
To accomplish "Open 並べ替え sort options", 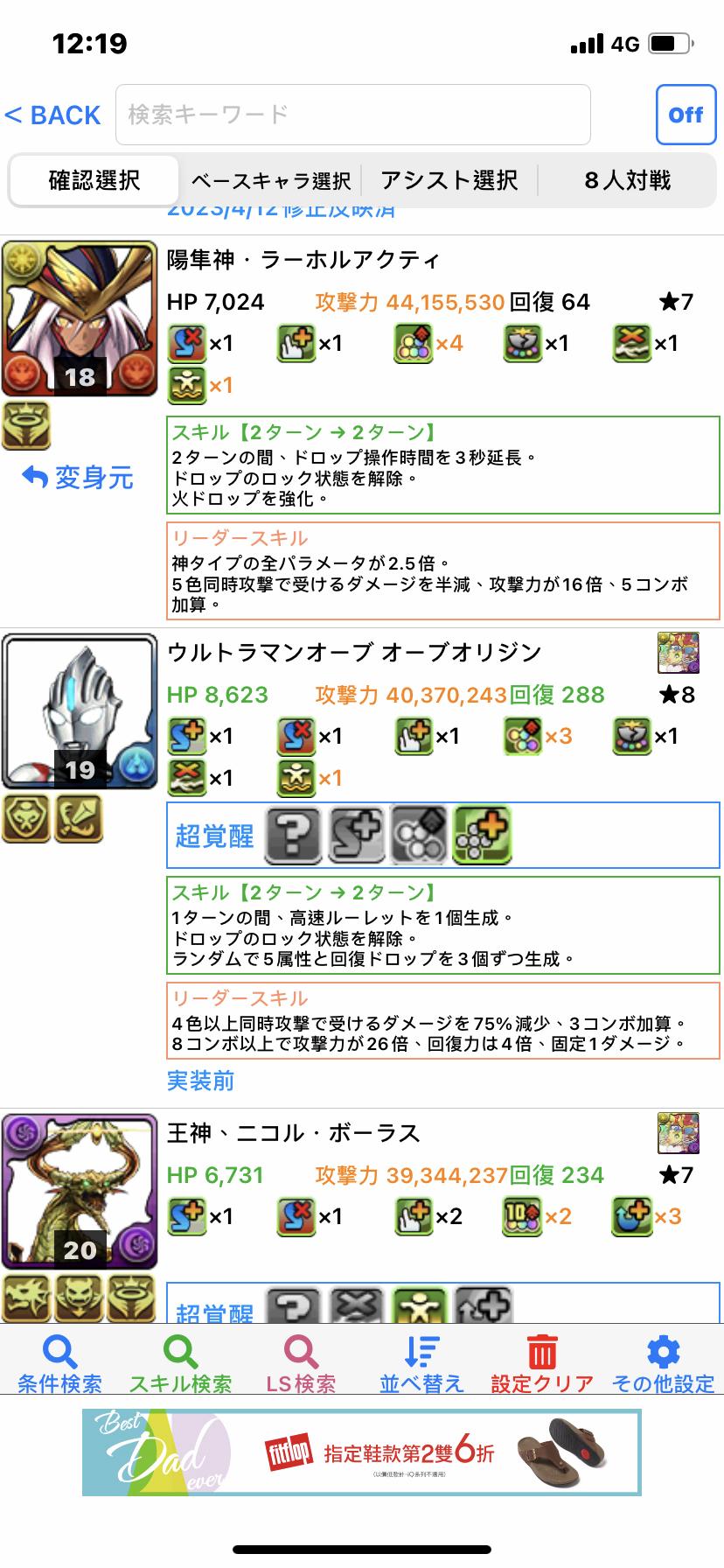I will click(421, 1364).
